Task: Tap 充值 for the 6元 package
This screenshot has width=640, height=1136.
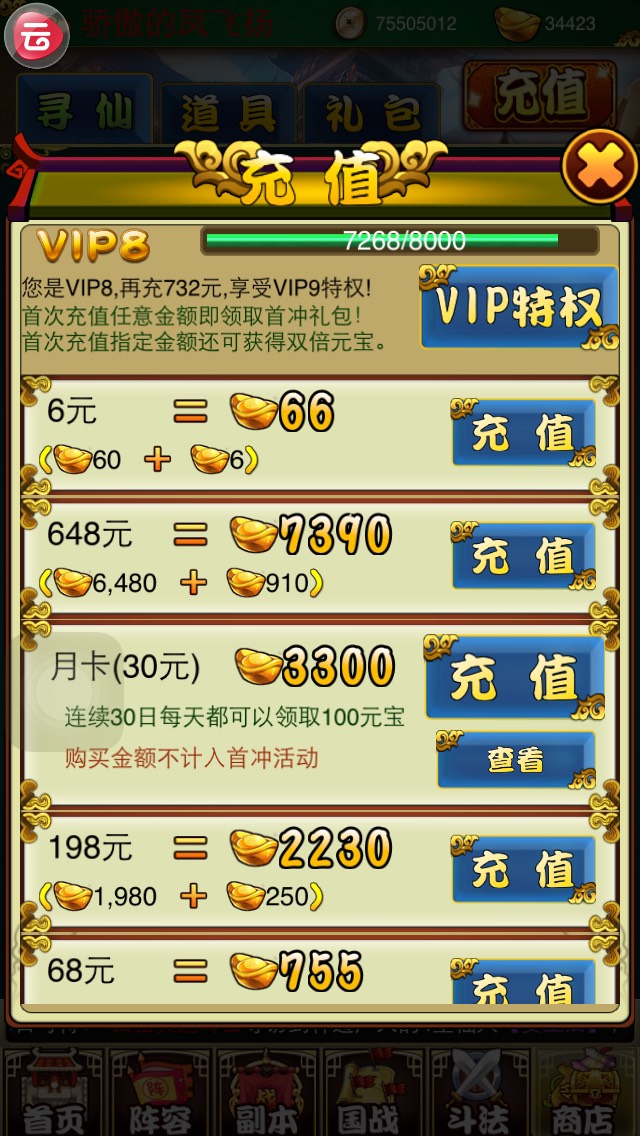Action: [523, 434]
